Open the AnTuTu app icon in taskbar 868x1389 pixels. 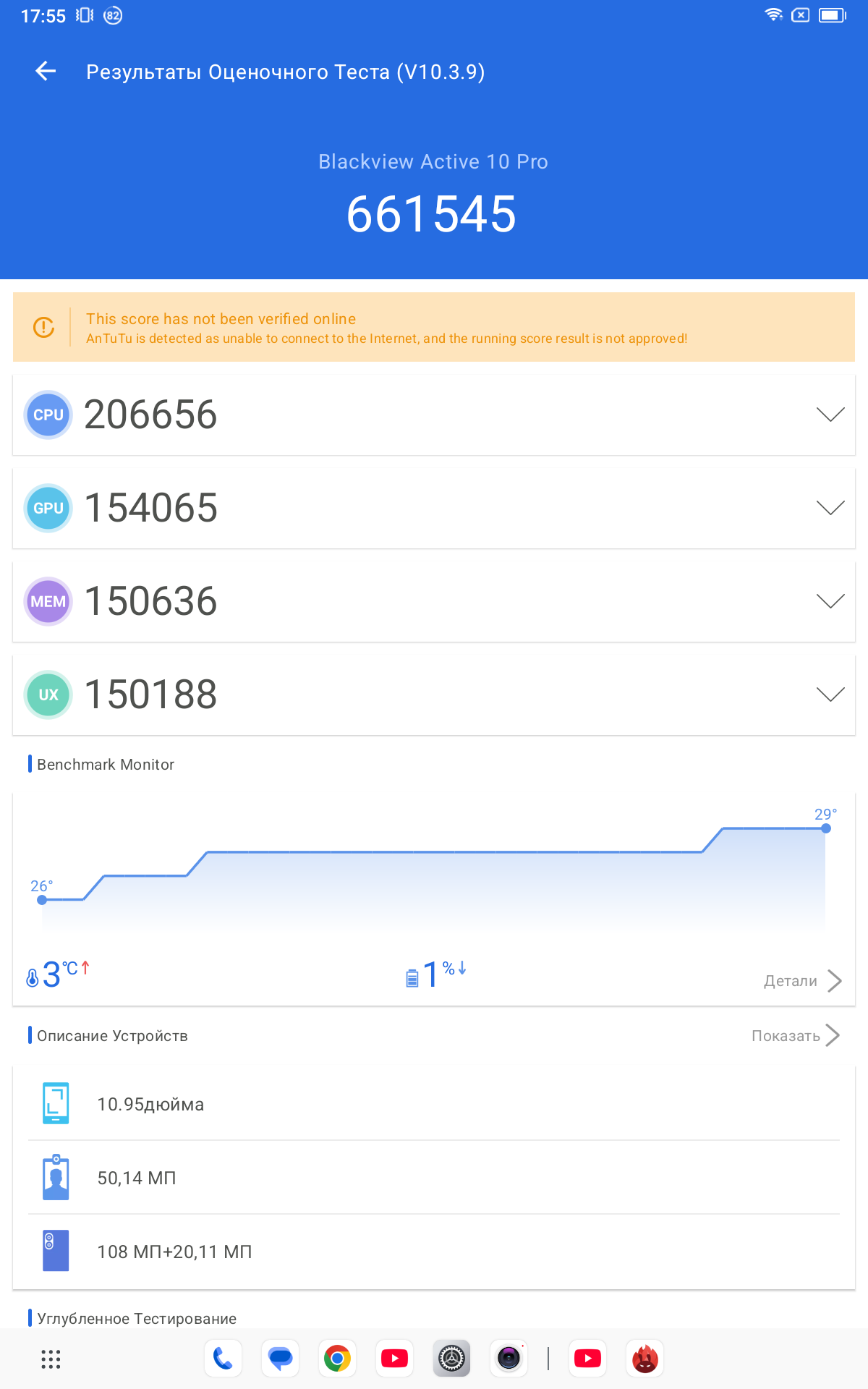(x=644, y=1359)
